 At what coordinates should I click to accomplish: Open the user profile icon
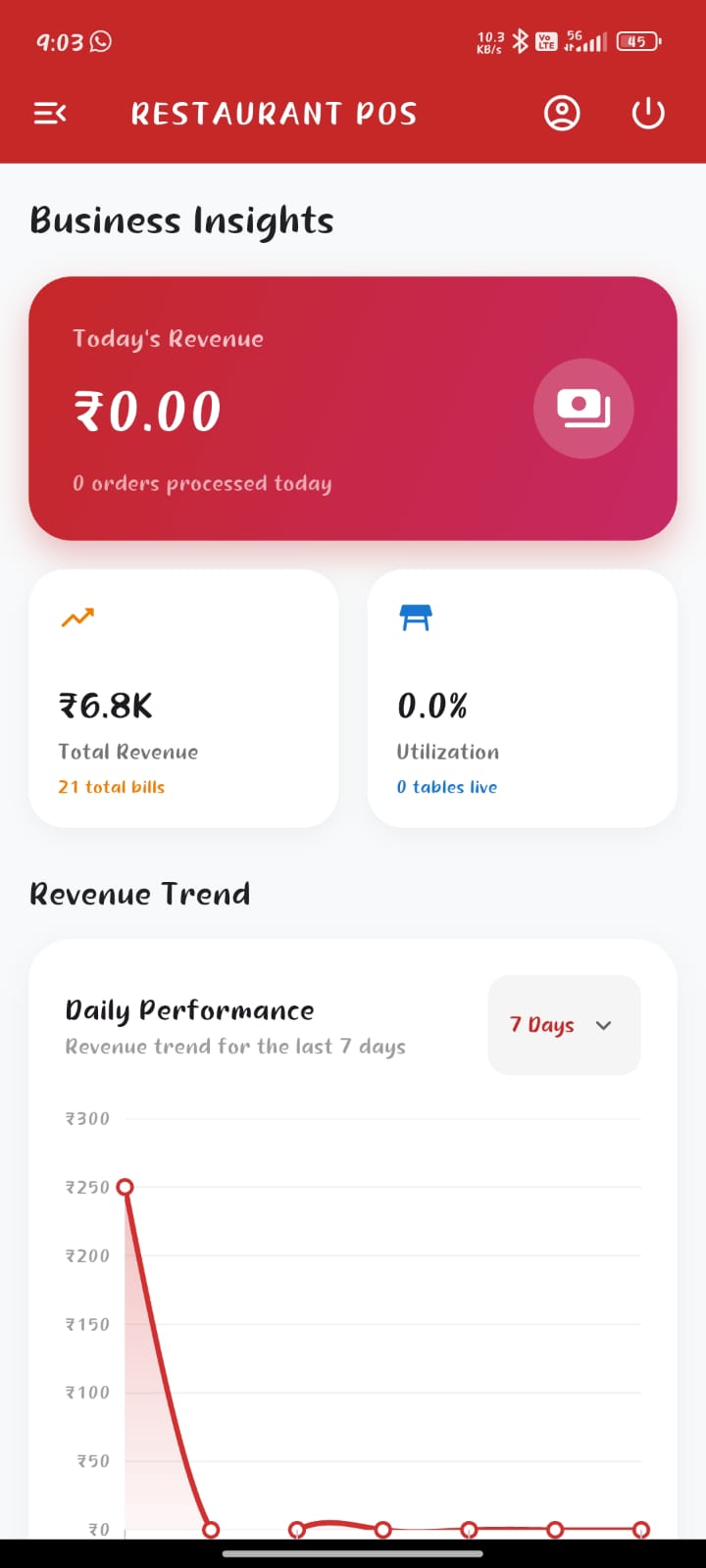[562, 114]
